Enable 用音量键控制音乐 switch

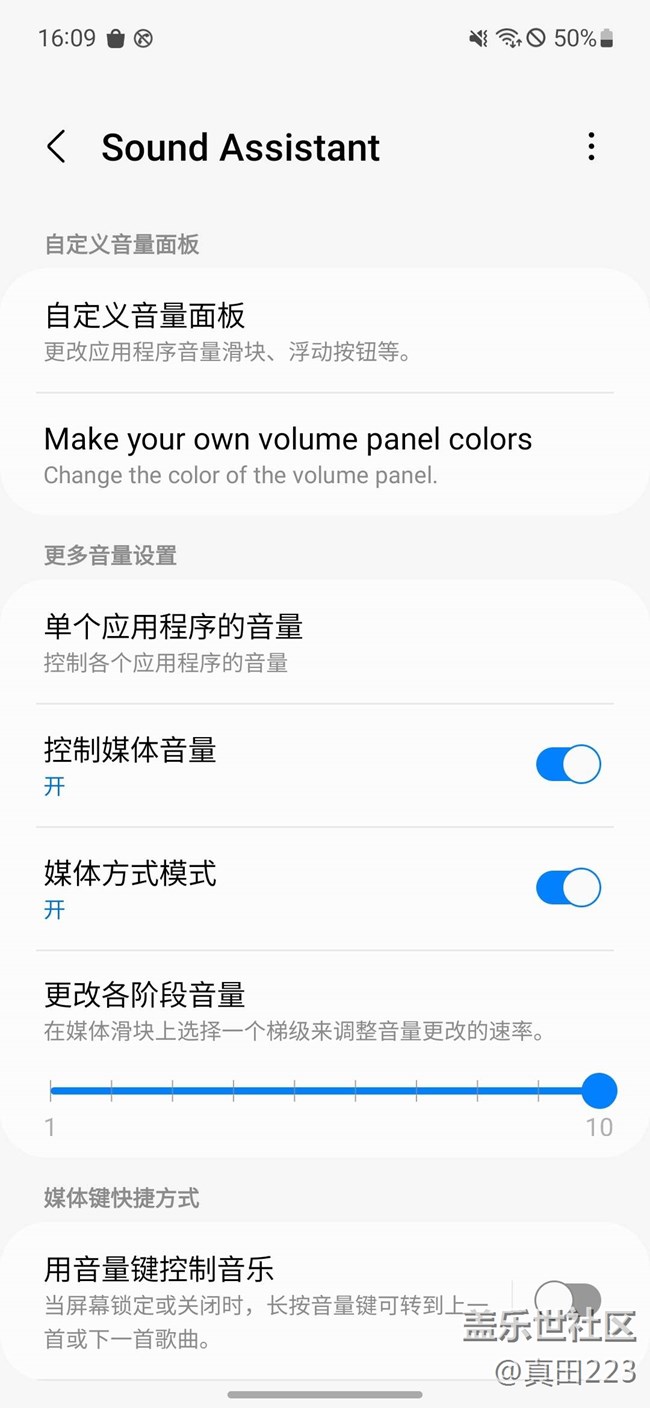click(568, 1300)
